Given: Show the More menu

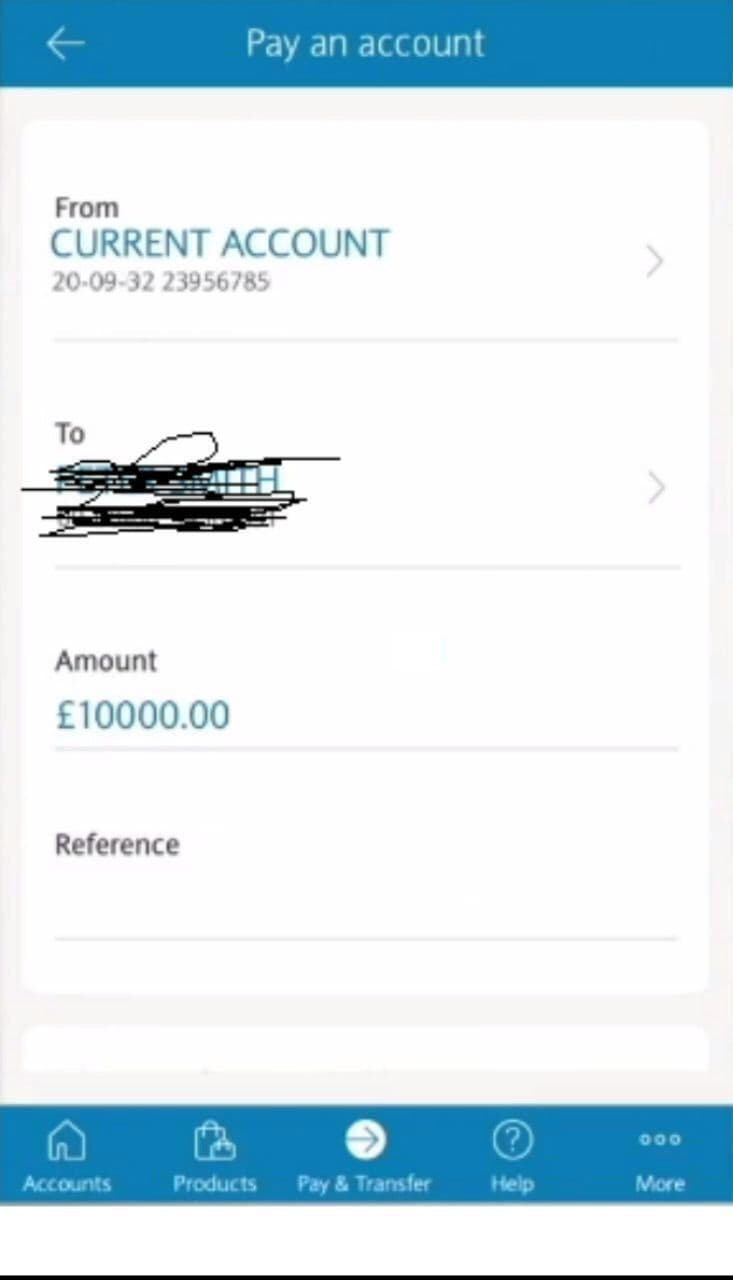Looking at the screenshot, I should click(660, 1157).
